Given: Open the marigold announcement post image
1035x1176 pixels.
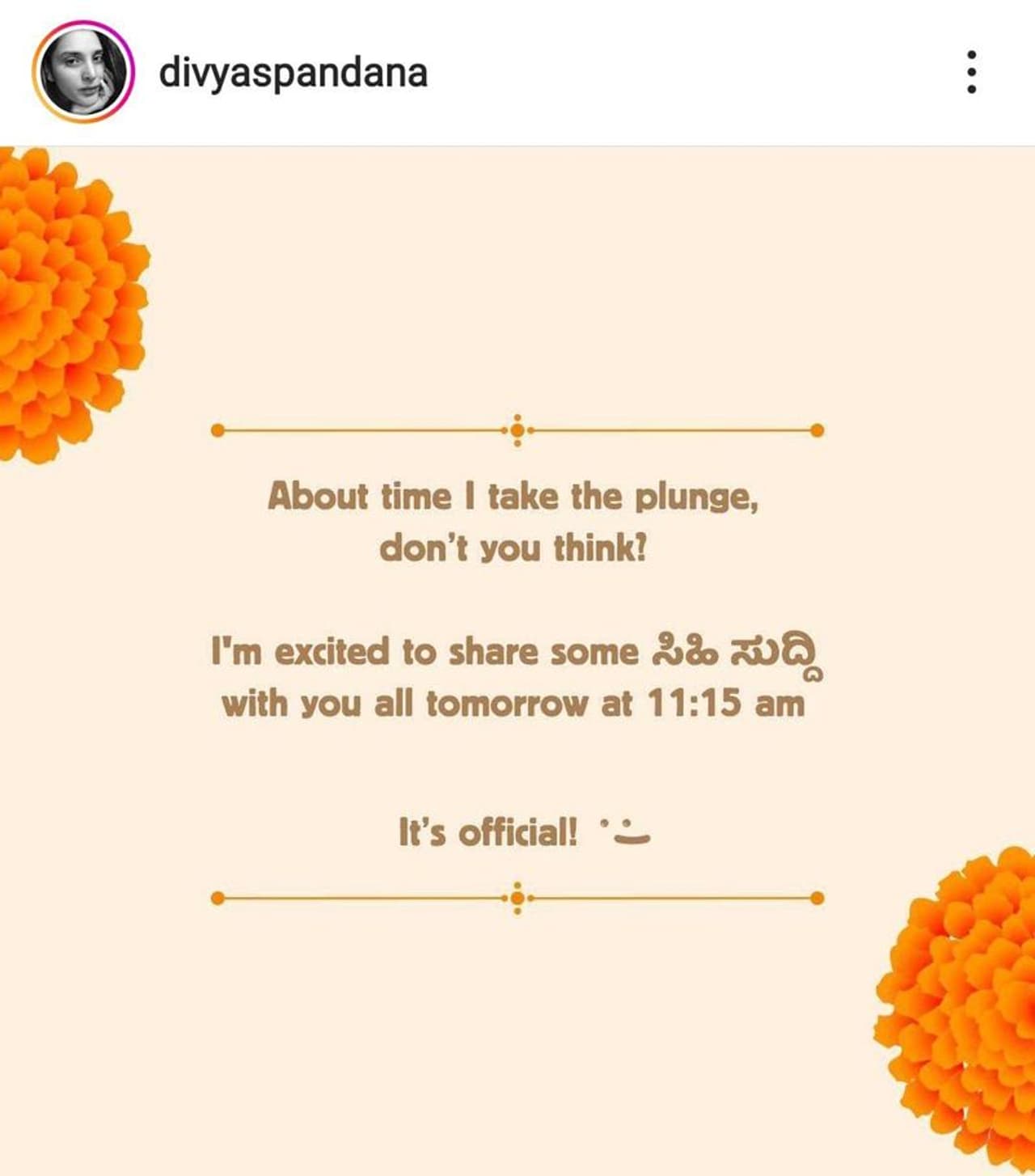Looking at the screenshot, I should pos(517,660).
